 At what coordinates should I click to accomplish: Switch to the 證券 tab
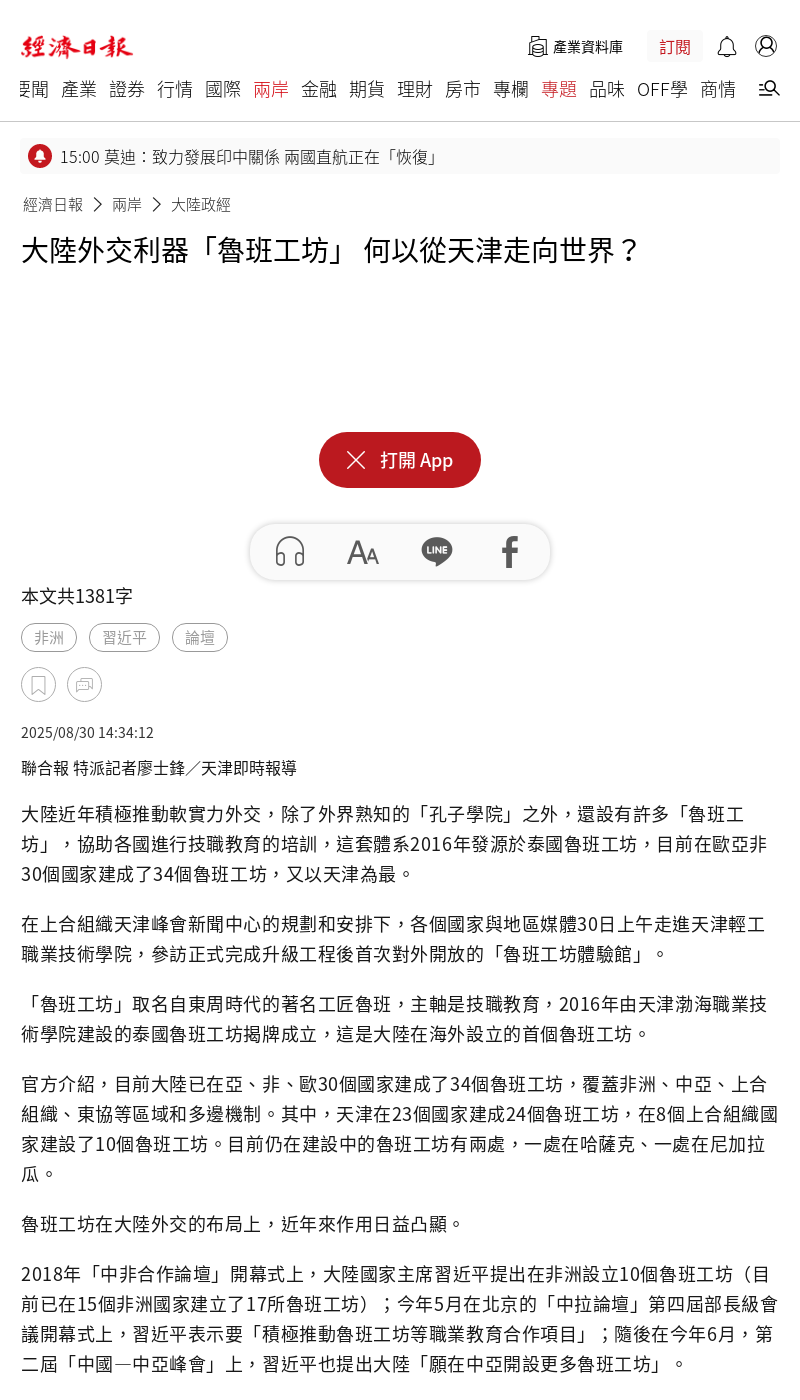(127, 89)
